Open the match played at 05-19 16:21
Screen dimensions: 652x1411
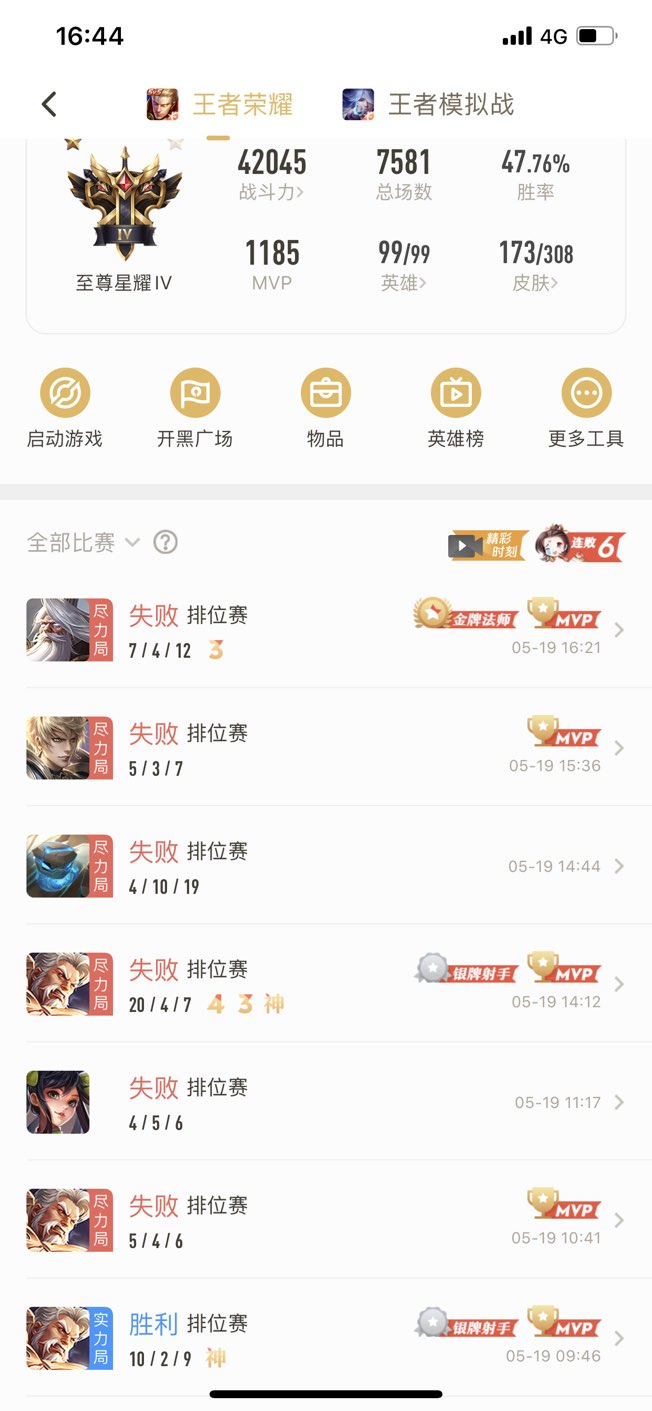point(325,630)
